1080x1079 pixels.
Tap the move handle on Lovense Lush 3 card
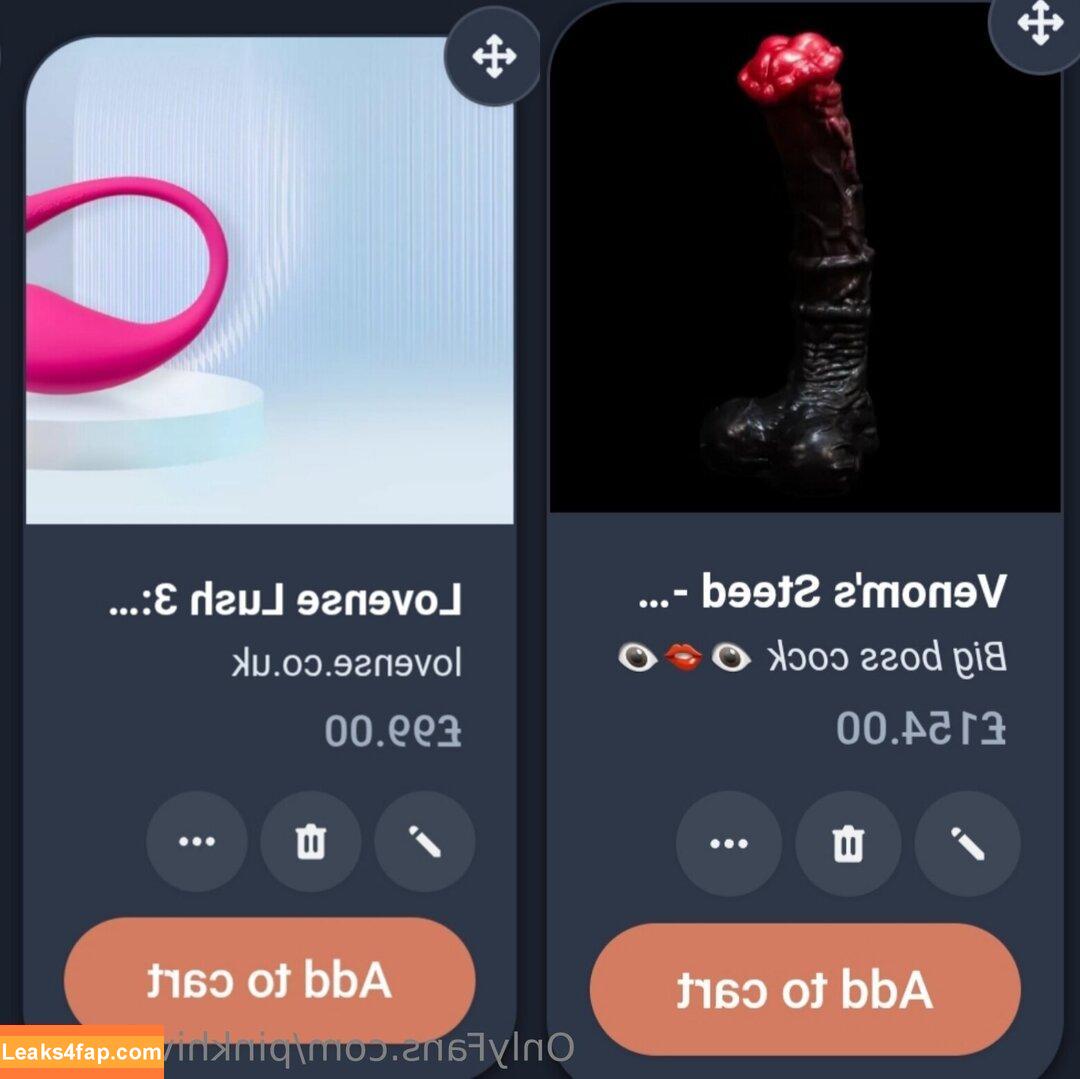pyautogui.click(x=493, y=56)
